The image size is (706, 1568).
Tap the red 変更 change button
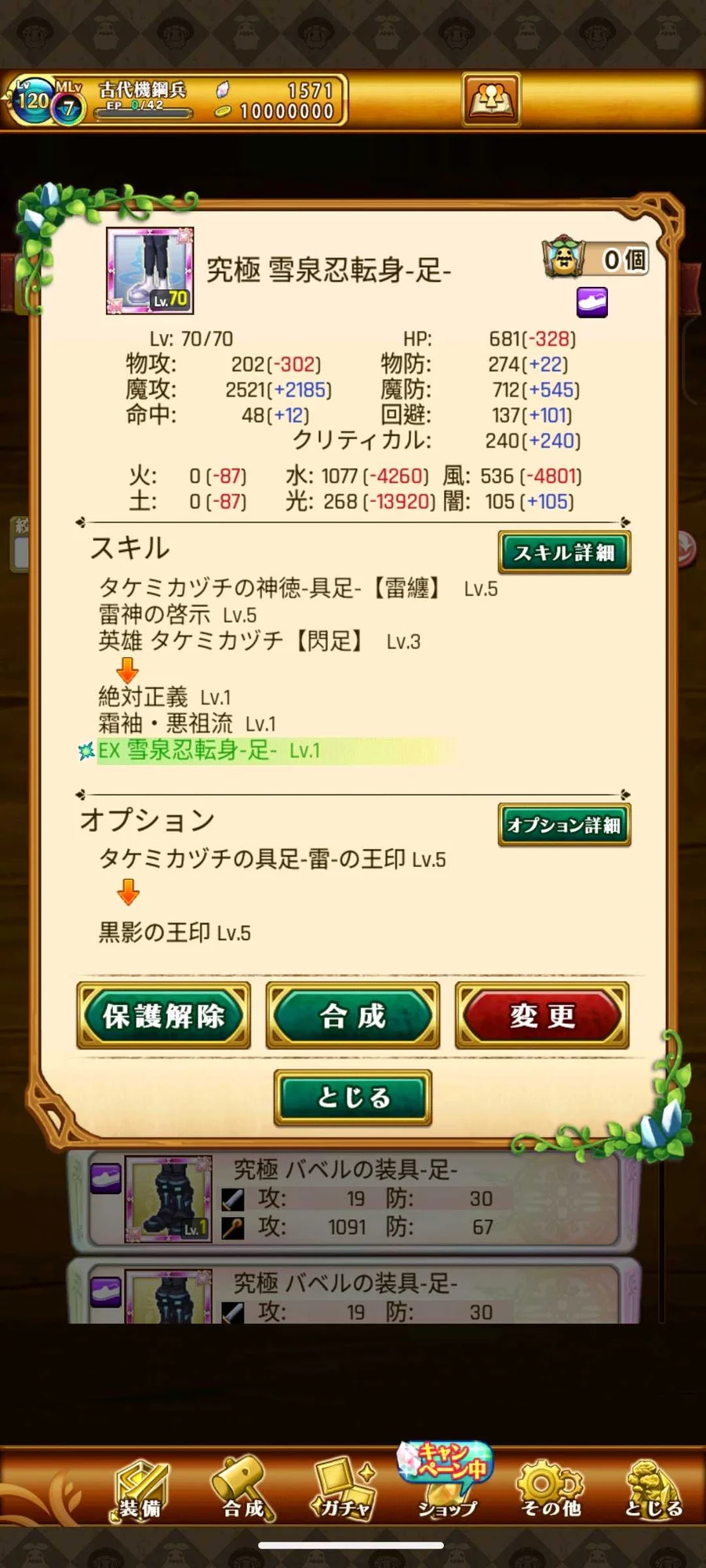542,1016
